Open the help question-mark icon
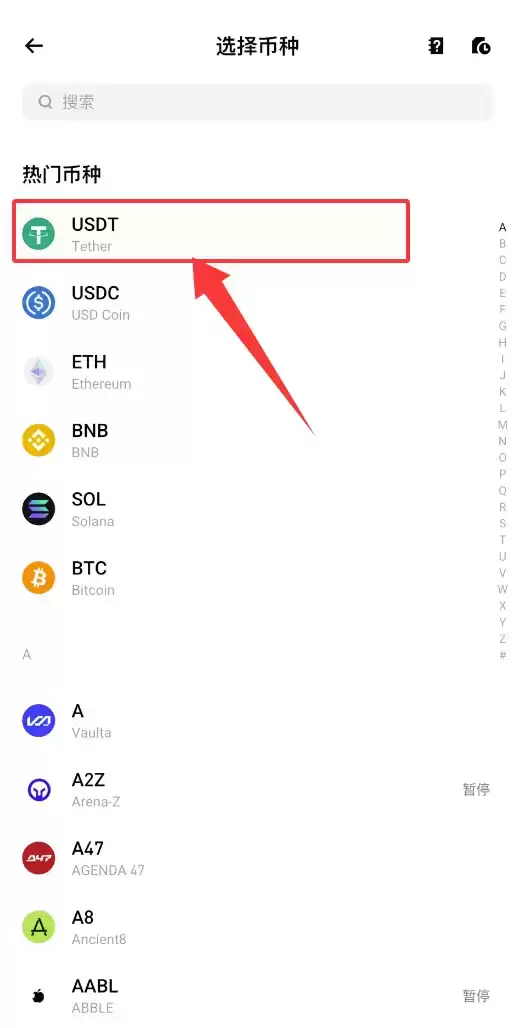 pos(436,46)
